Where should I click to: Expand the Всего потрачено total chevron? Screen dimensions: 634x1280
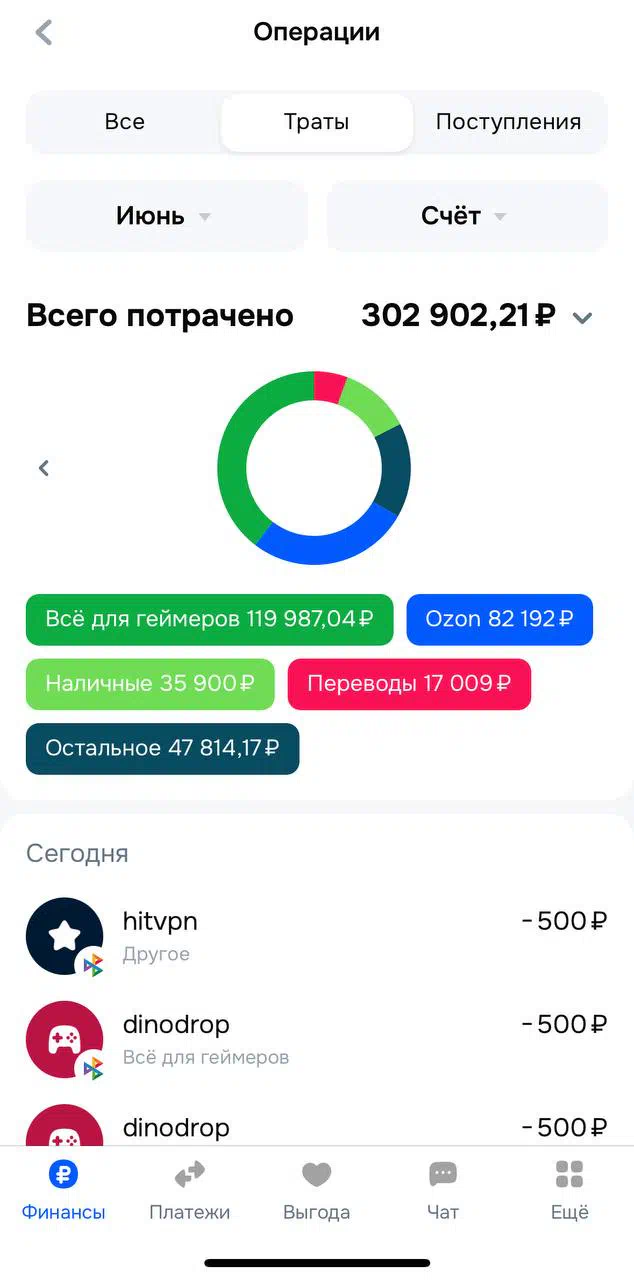tap(583, 318)
